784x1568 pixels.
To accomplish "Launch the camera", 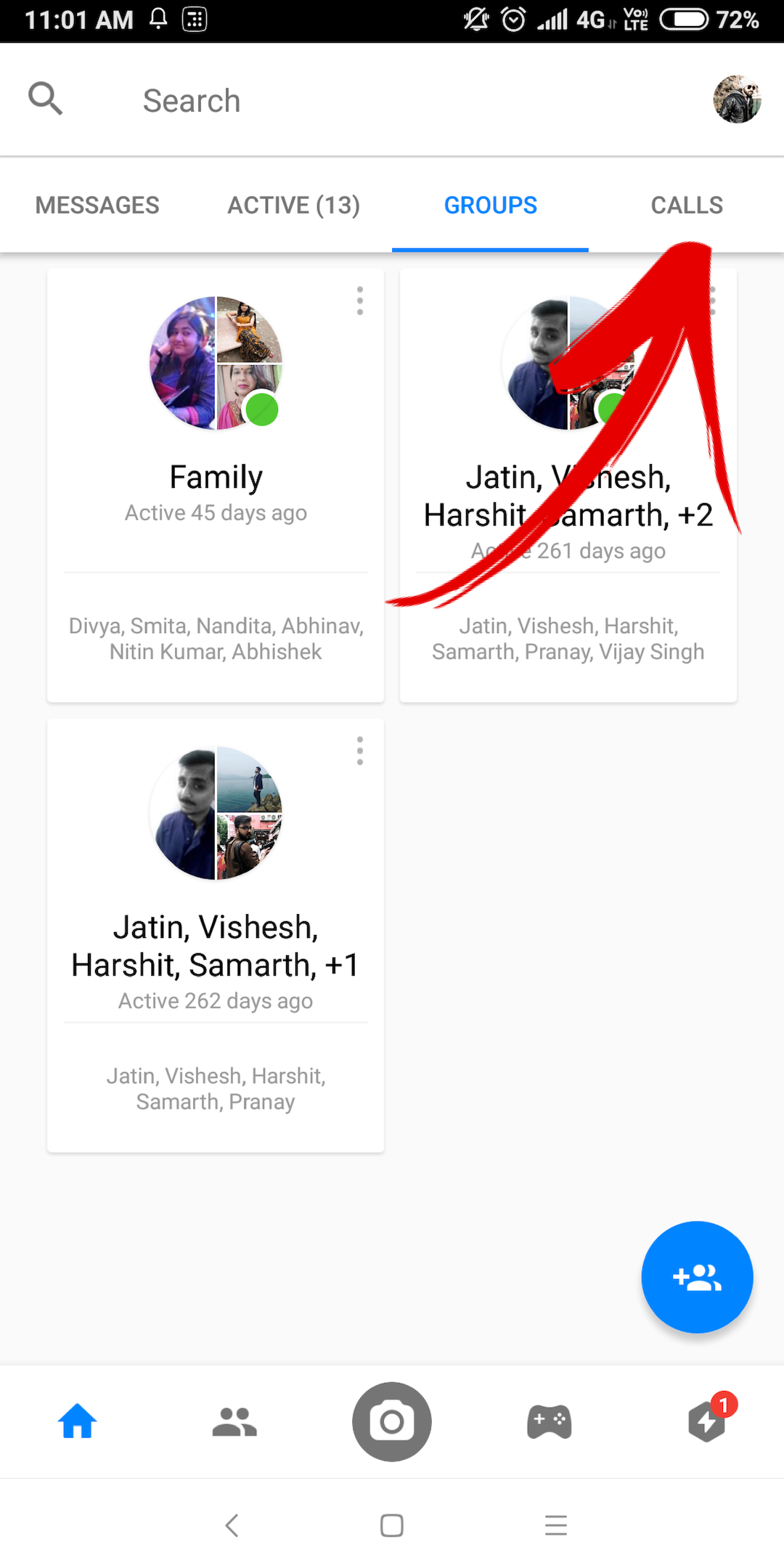I will pyautogui.click(x=392, y=1421).
